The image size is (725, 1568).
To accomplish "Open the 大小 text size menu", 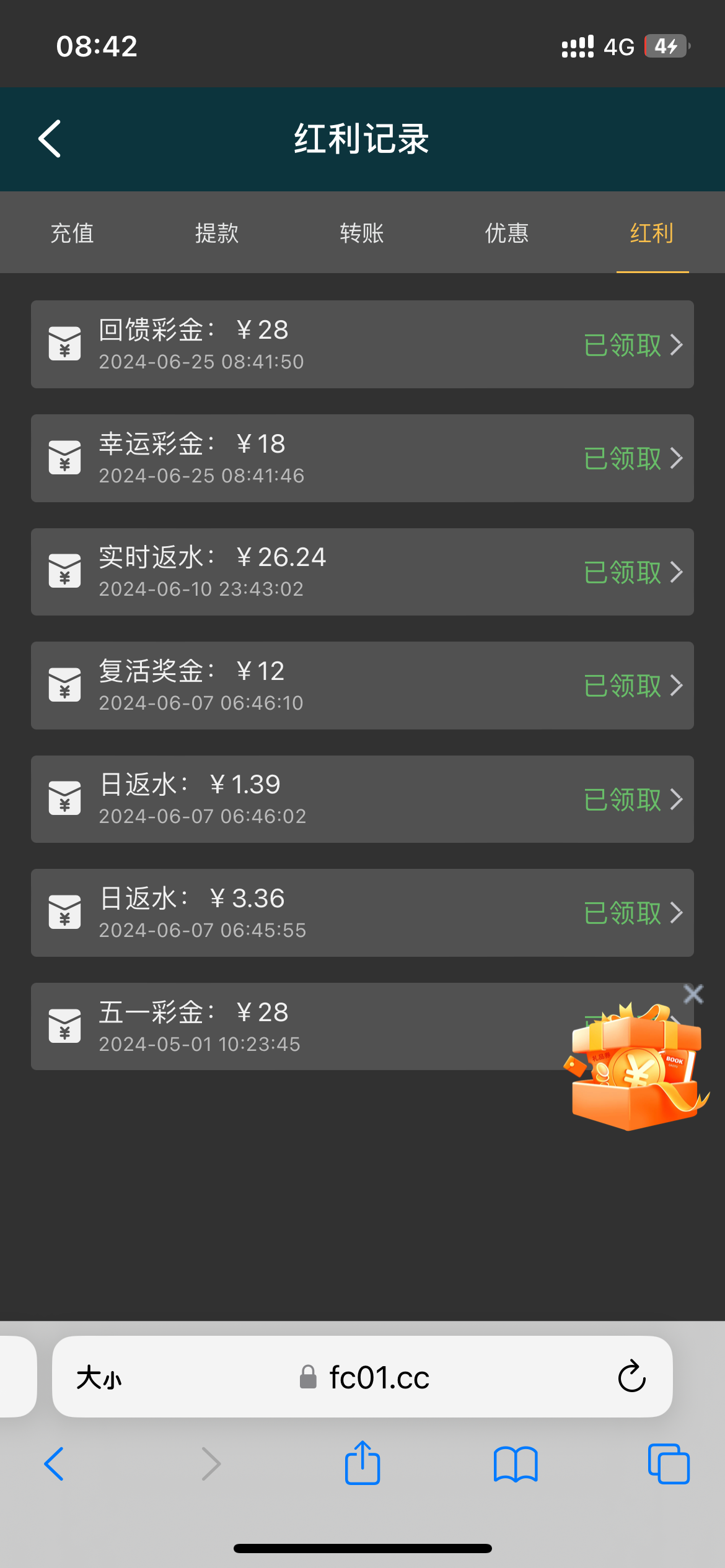I will pos(99,1379).
